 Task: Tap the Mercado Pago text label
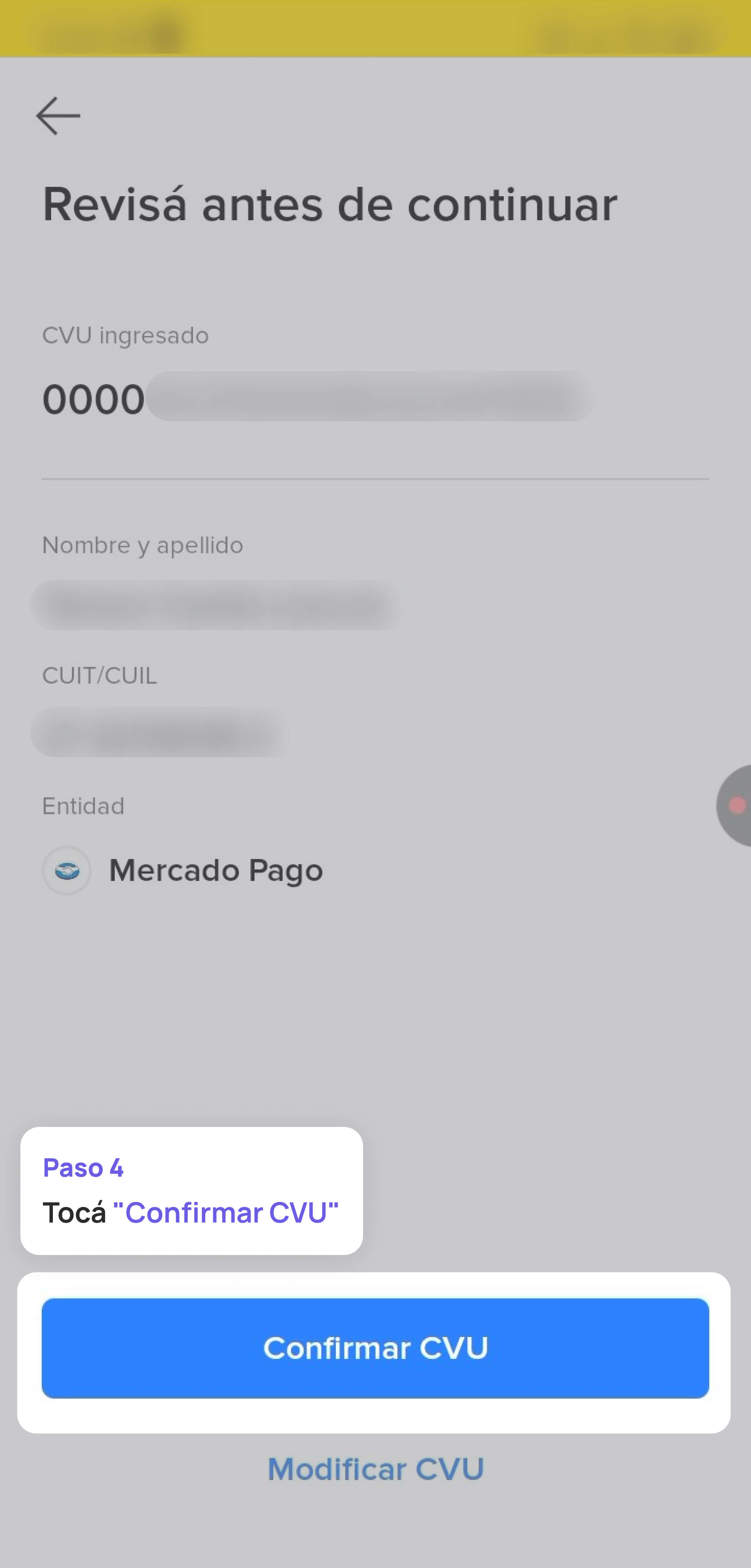215,869
